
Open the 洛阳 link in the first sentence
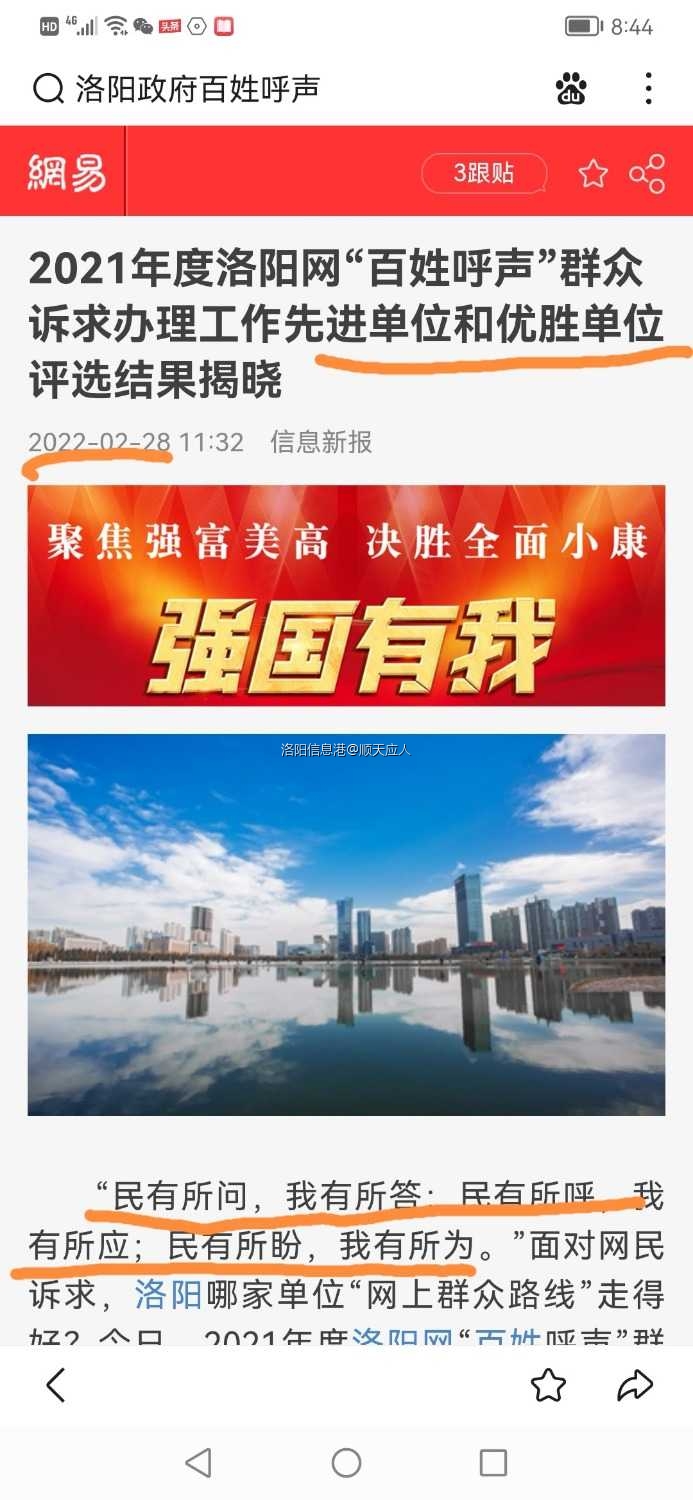tap(169, 1296)
